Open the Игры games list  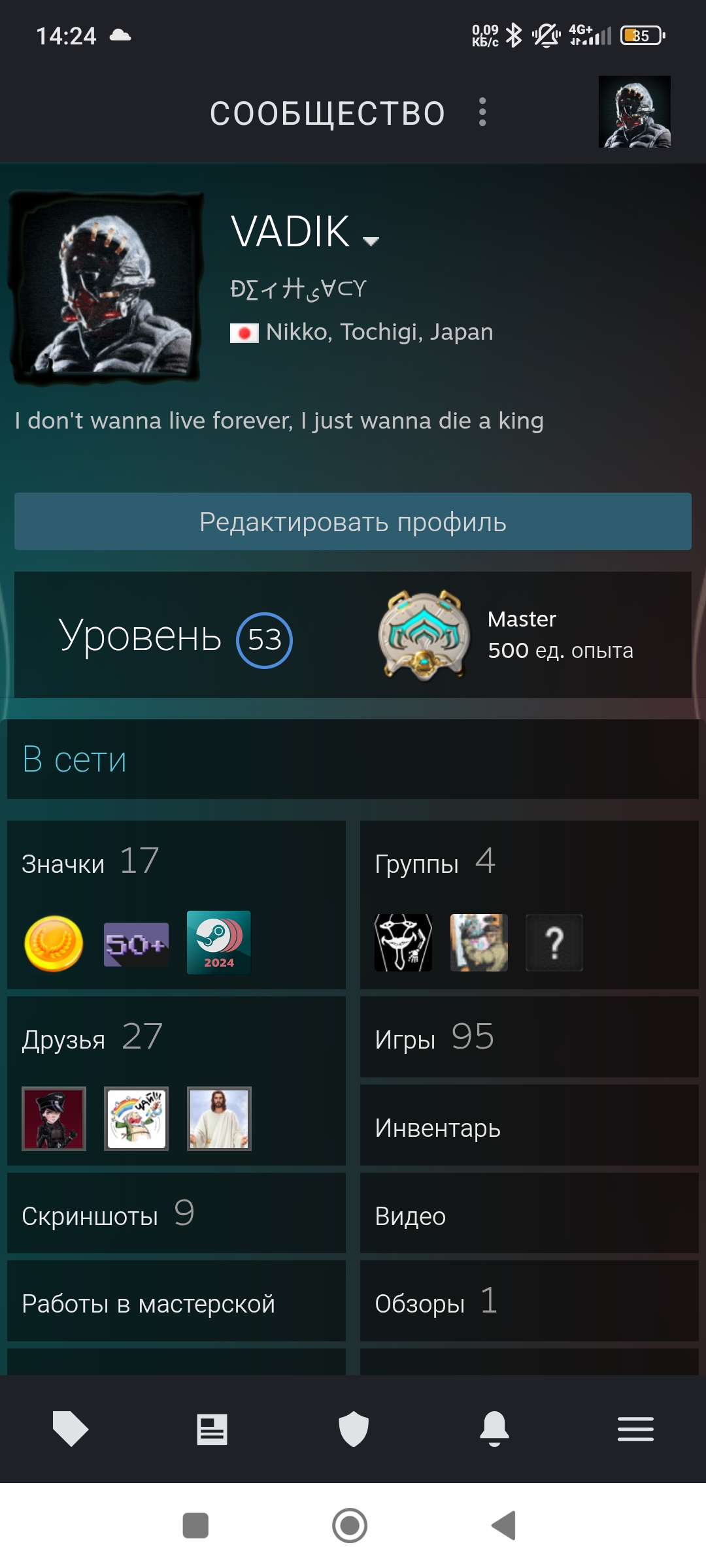tap(529, 1037)
